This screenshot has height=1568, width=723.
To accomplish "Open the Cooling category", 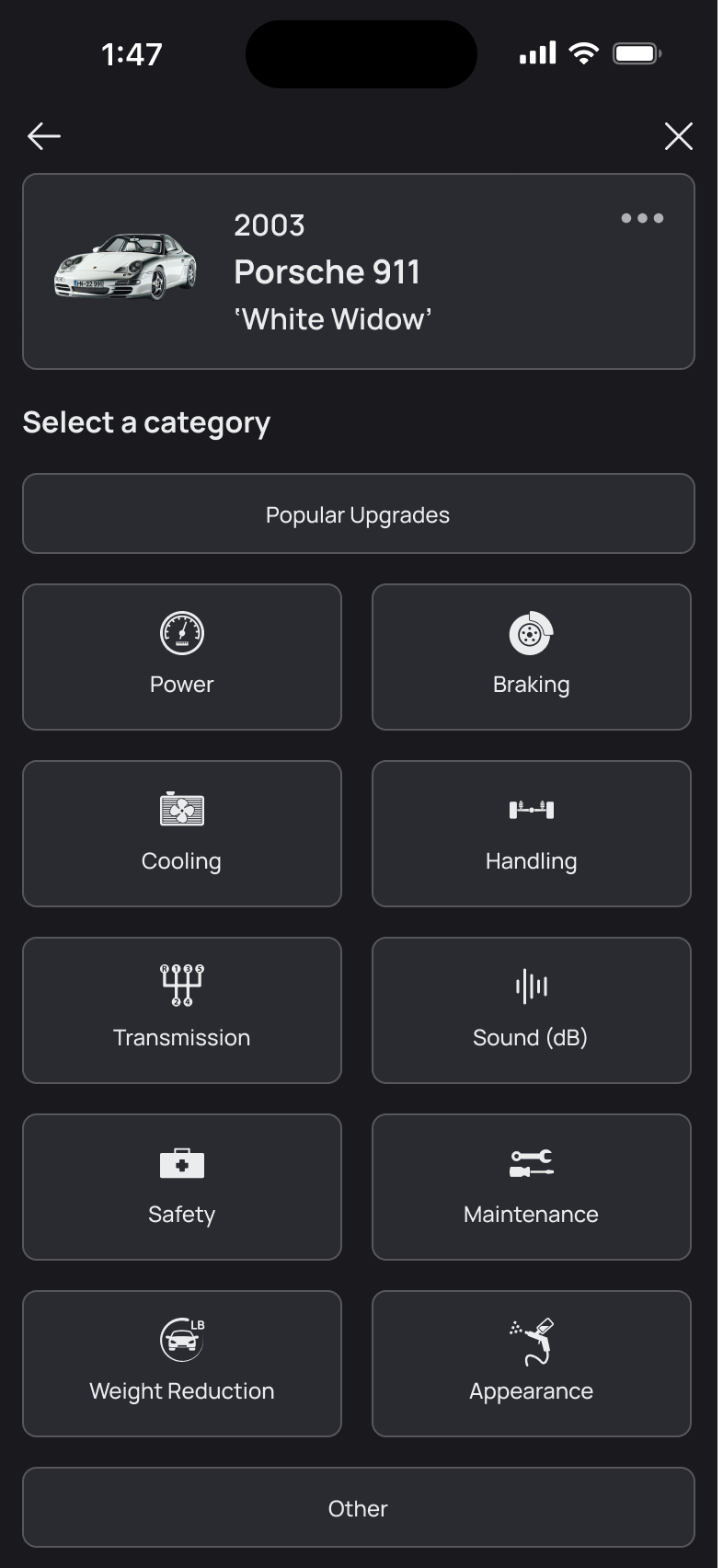I will (x=182, y=834).
